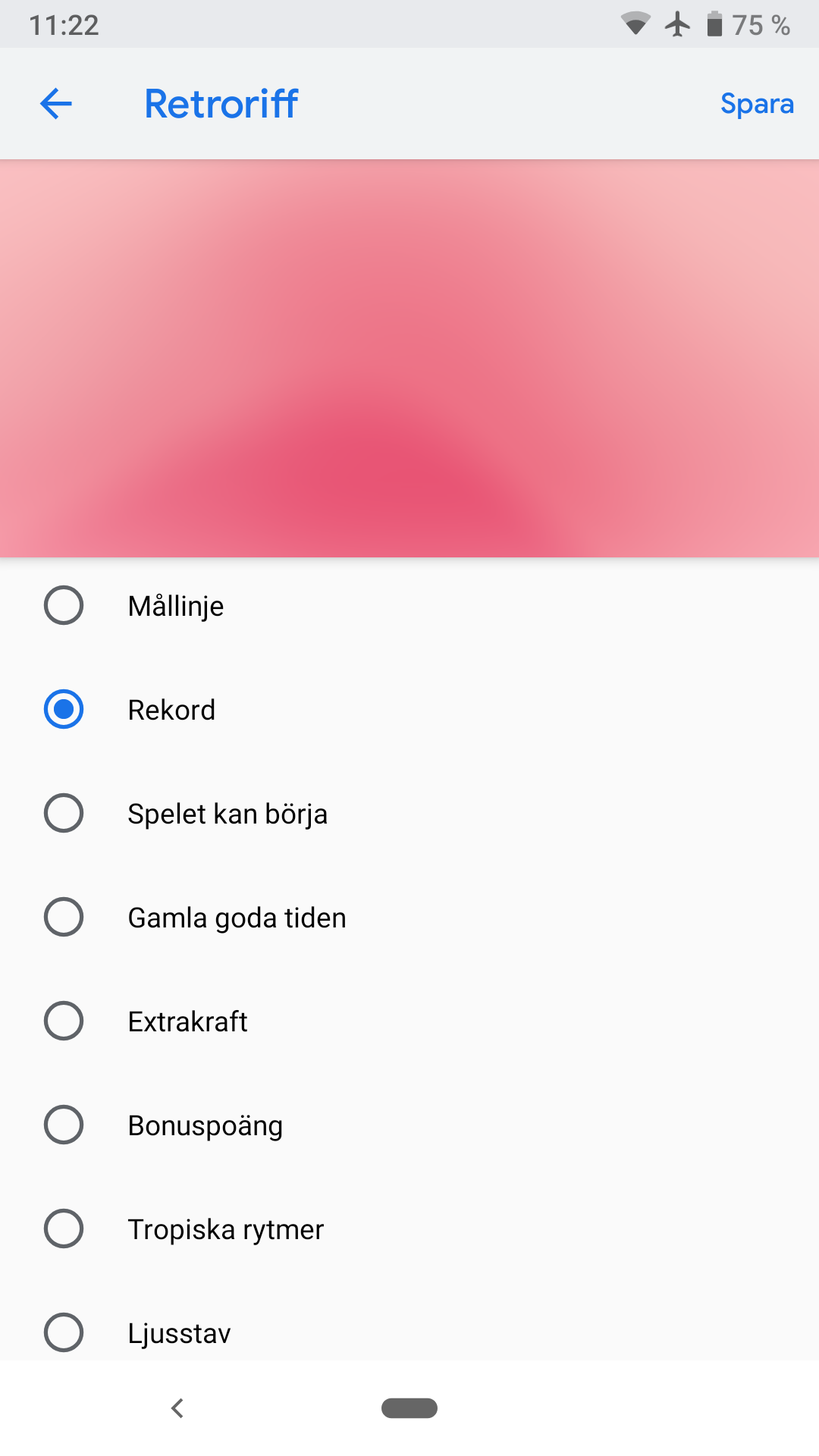Pick the Gamla goda tiden sound
Viewport: 819px width, 1456px height.
coord(409,918)
